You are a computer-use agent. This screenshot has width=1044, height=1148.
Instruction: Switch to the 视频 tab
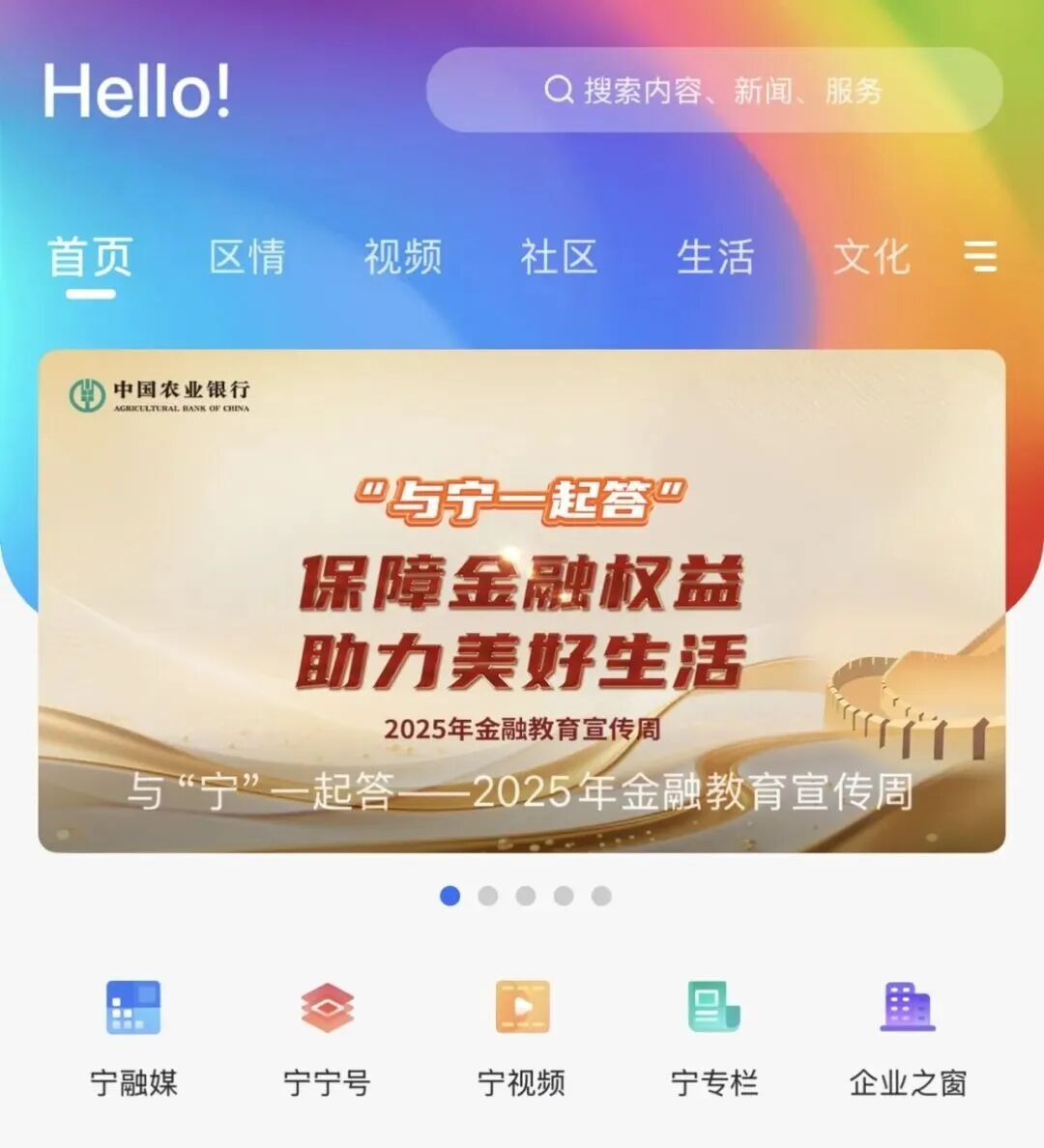pyautogui.click(x=403, y=257)
